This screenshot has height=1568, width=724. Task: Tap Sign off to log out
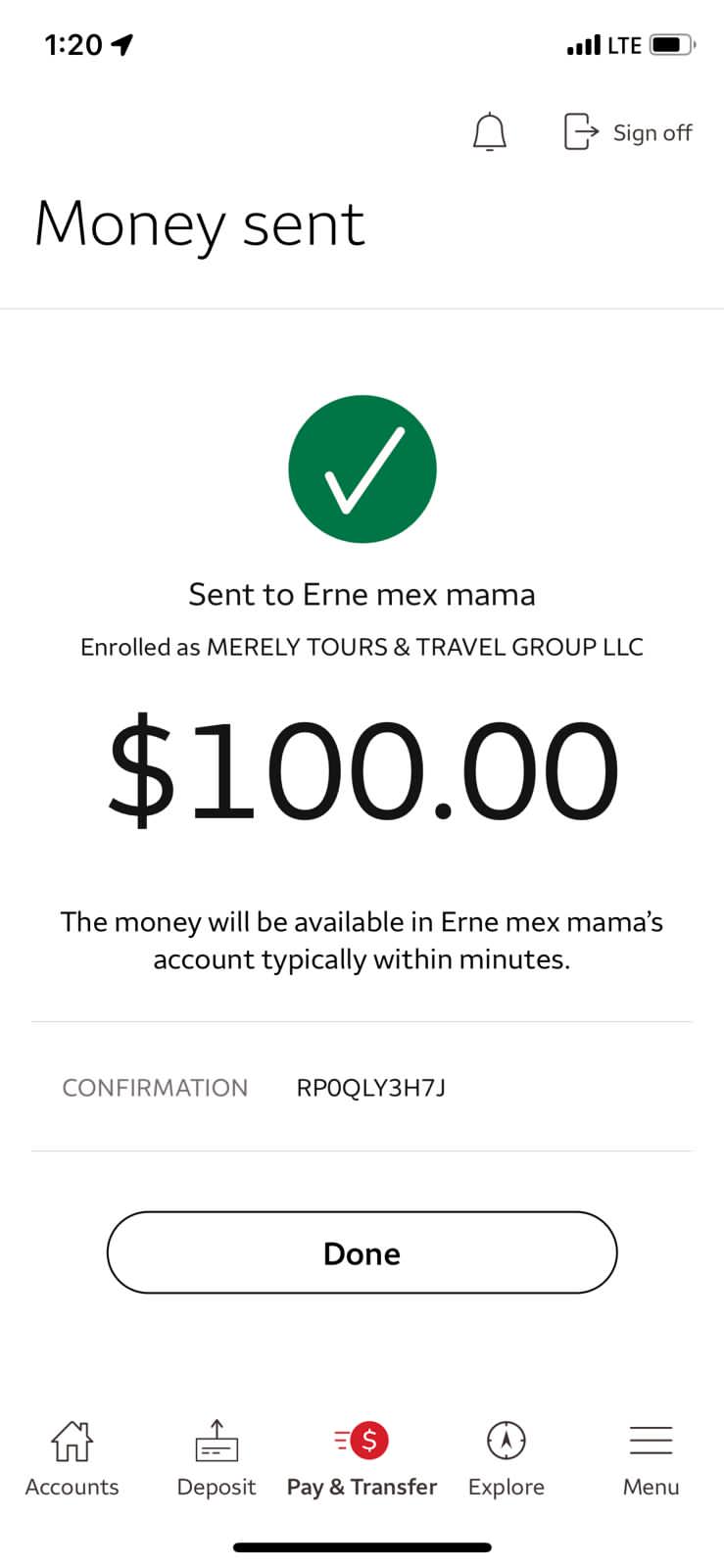(x=628, y=131)
